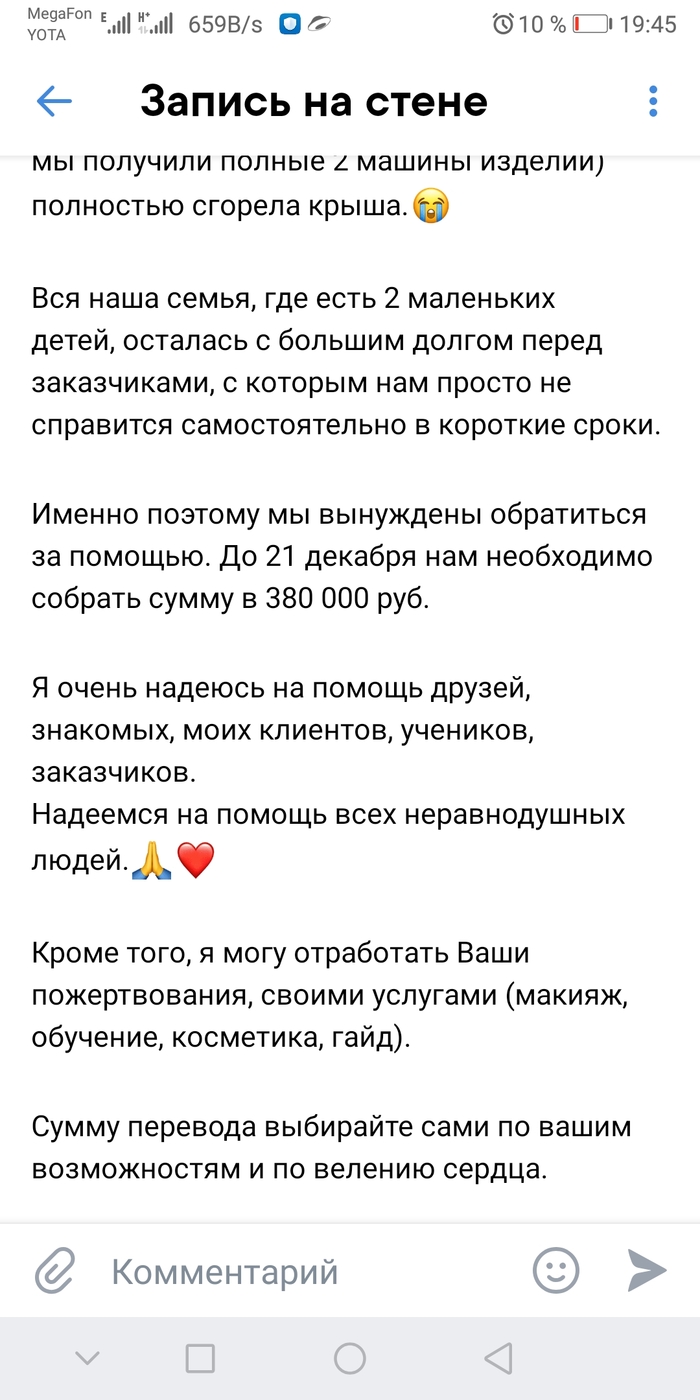This screenshot has height=1400, width=700.
Task: Send the comment
Action: 647,1270
